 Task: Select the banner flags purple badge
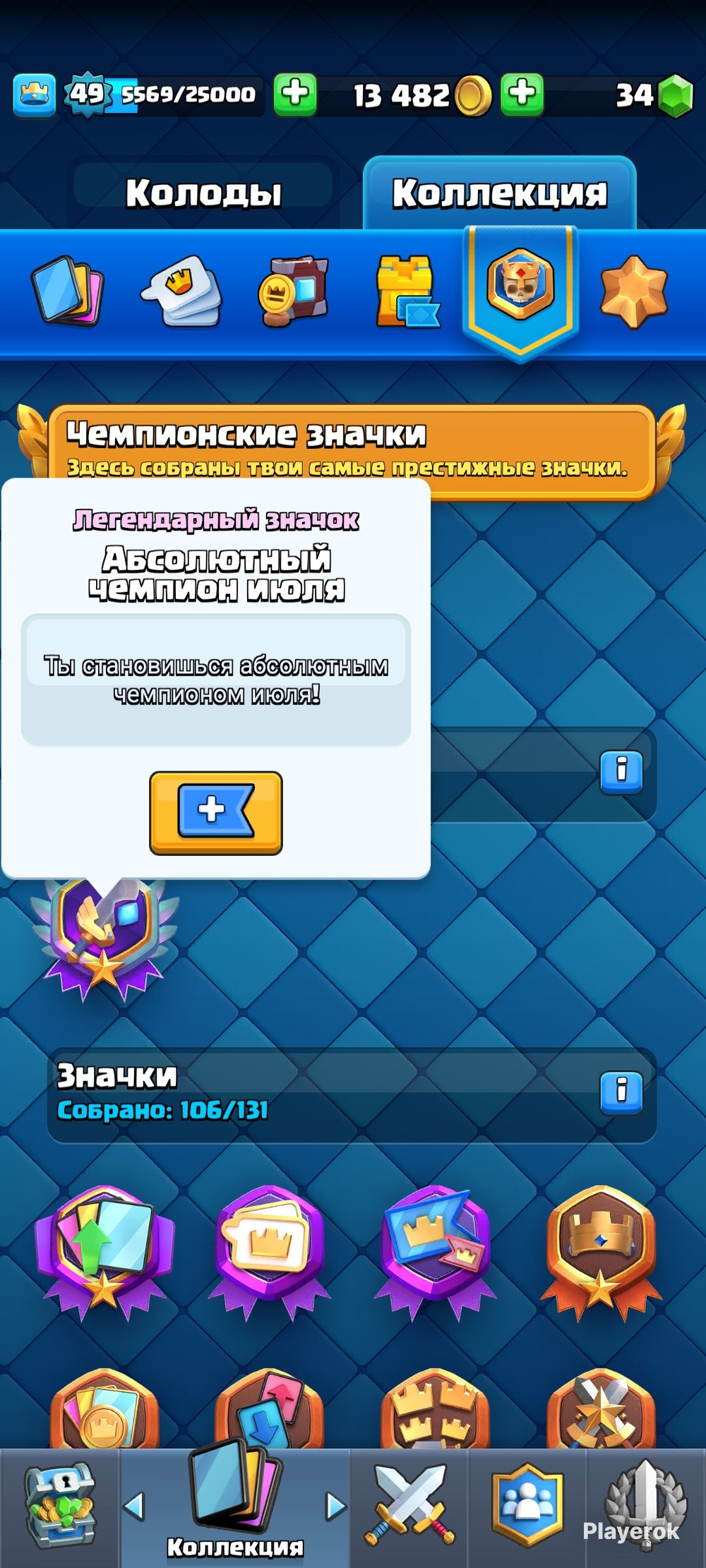click(435, 1250)
